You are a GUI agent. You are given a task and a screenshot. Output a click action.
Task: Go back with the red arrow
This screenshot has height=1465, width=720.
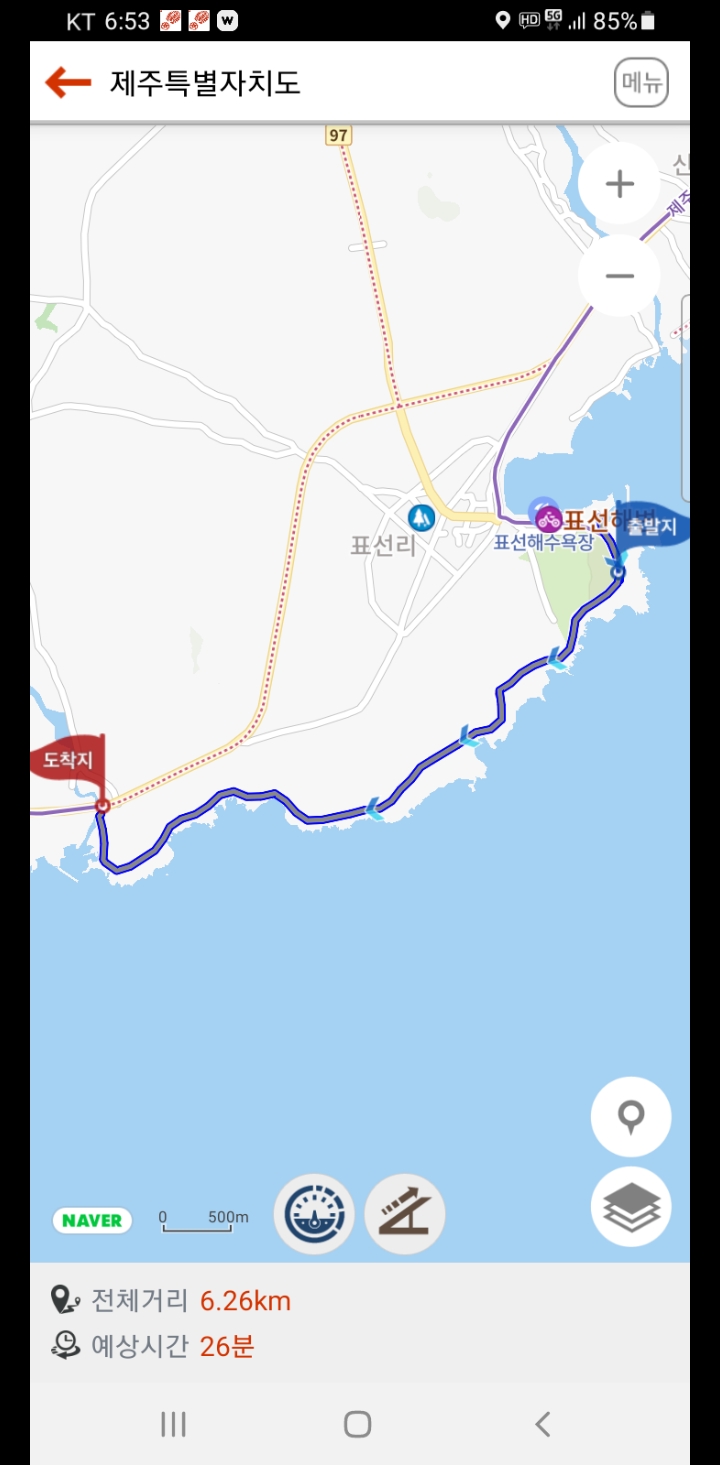point(69,82)
